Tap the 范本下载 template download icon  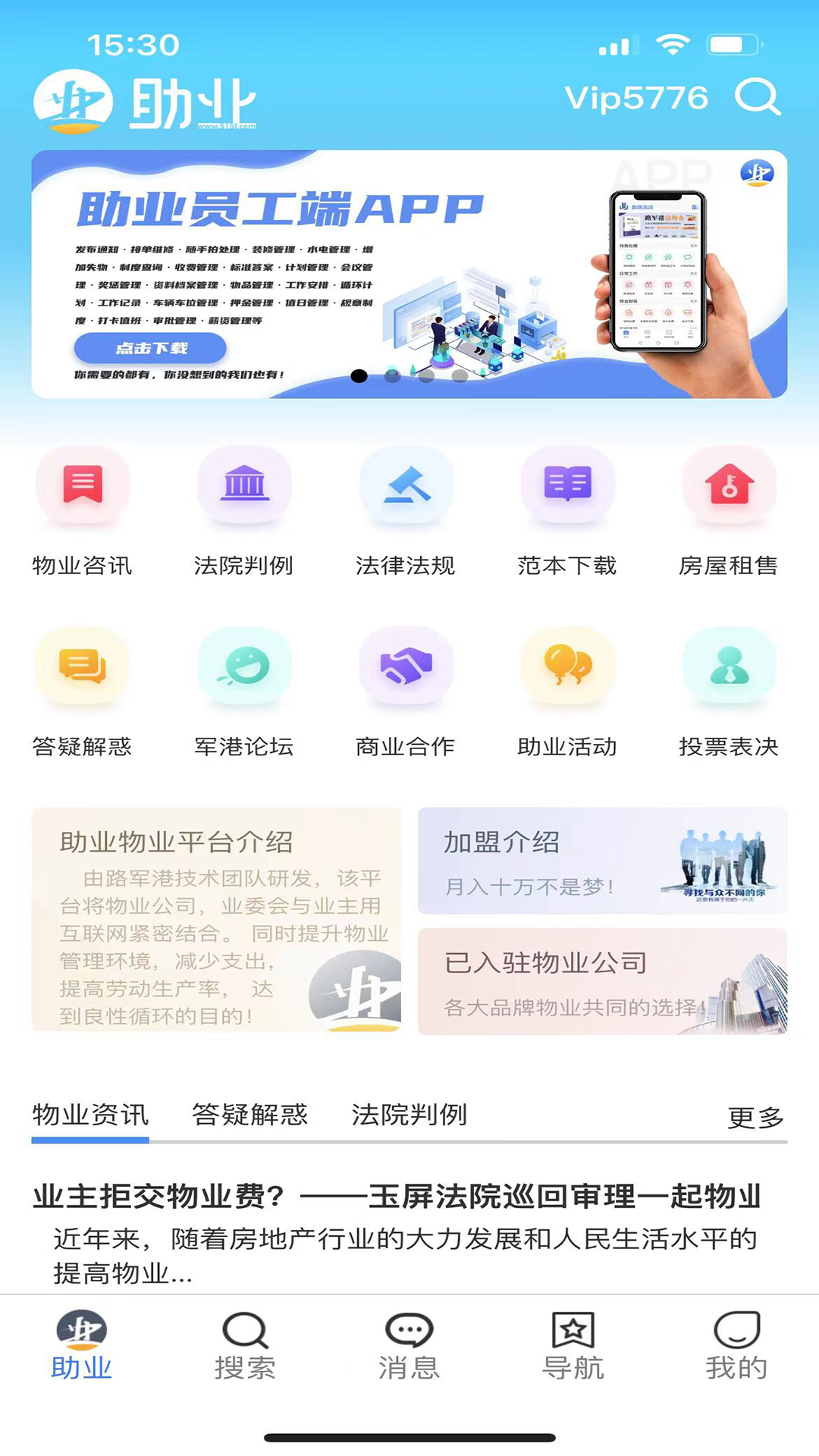[568, 489]
